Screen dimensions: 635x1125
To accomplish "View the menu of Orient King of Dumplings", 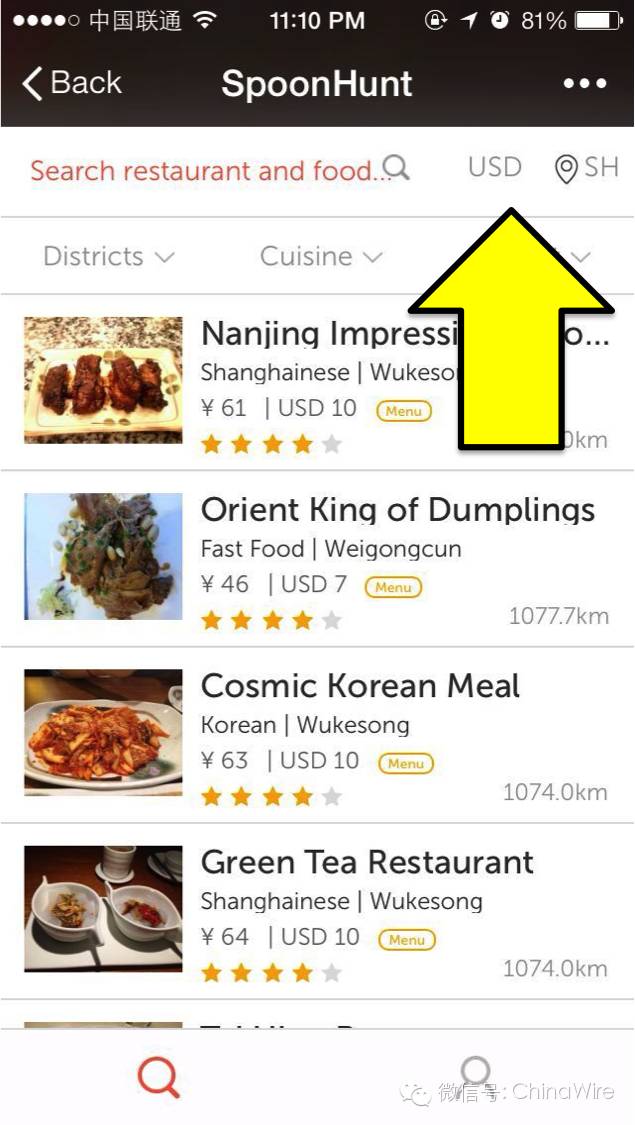I will (393, 587).
